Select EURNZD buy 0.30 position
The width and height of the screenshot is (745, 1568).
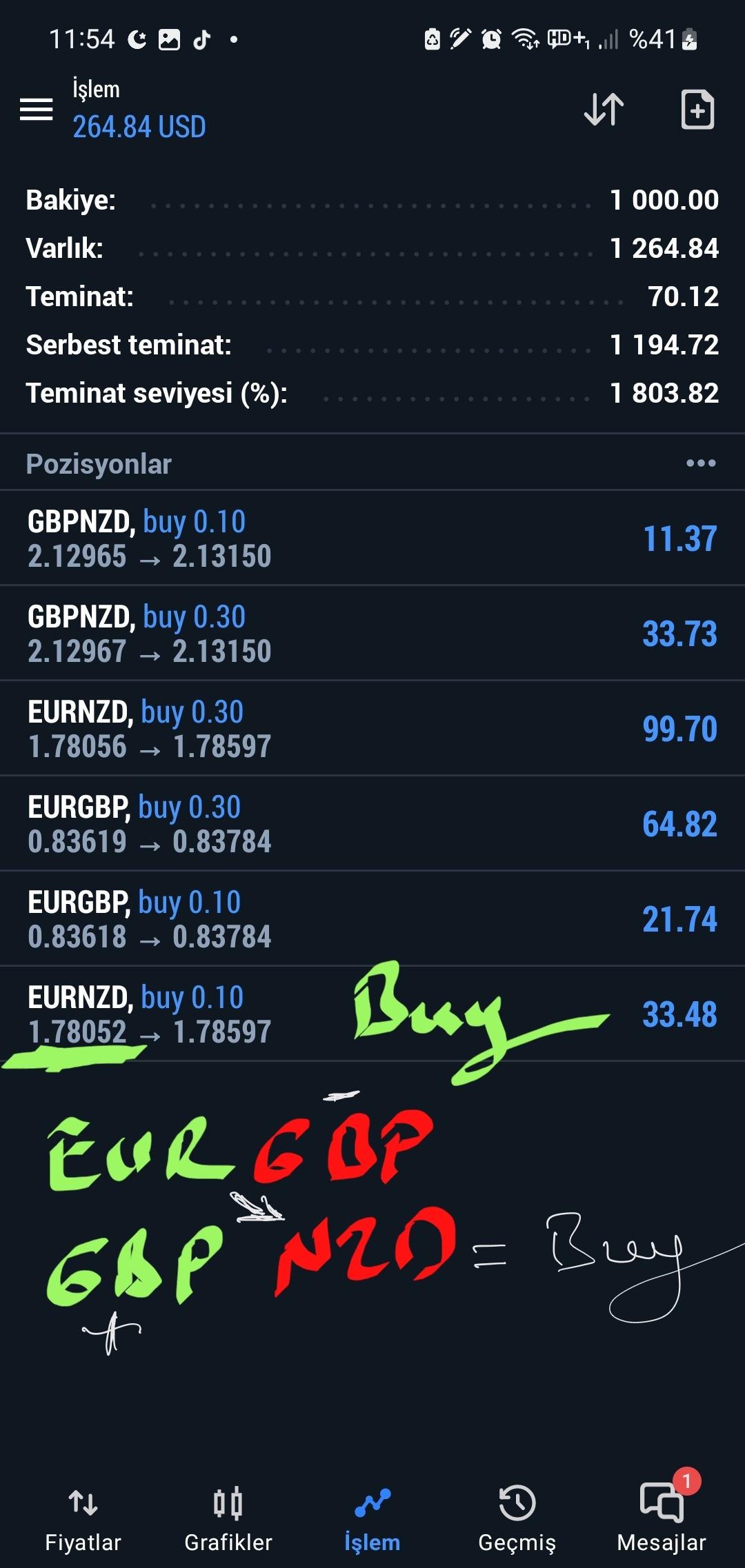coord(372,729)
